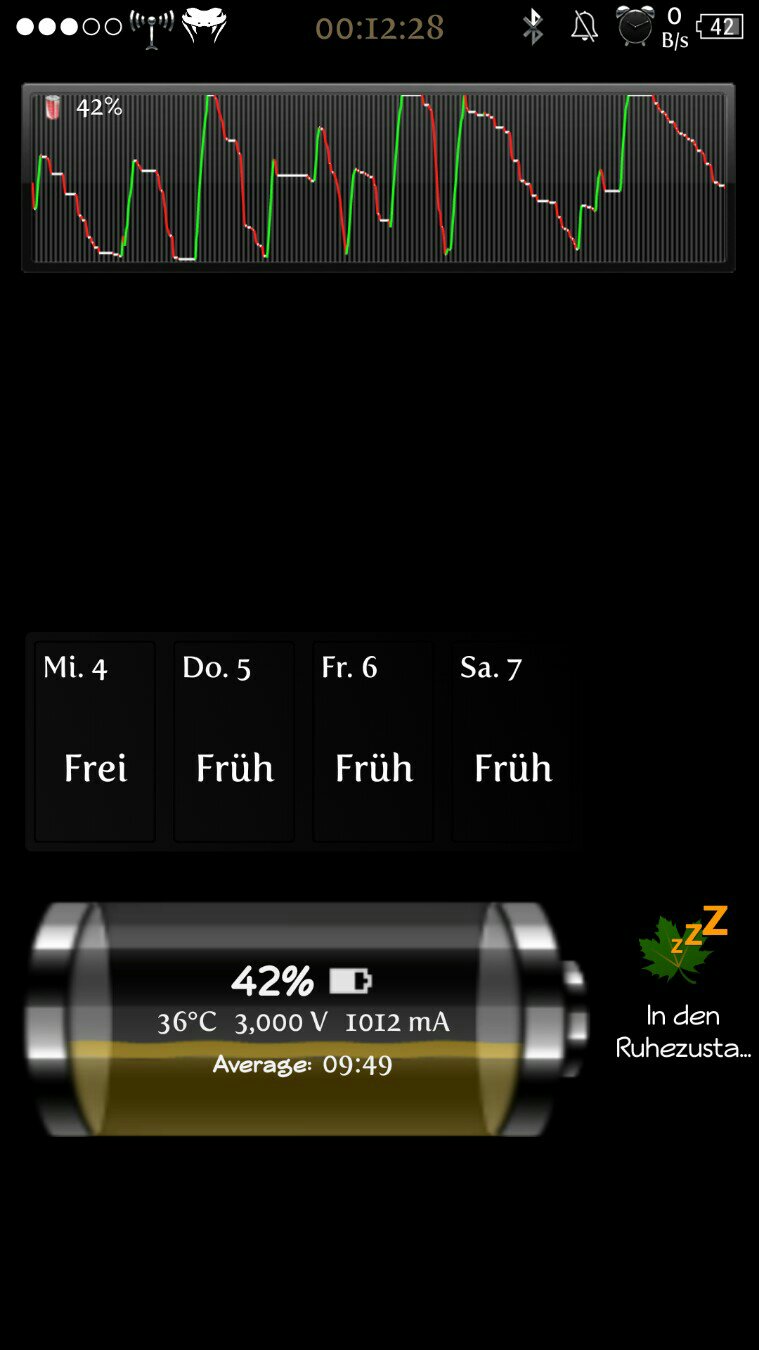
Task: Open the Do. 5 Früh shift entry
Action: [234, 742]
